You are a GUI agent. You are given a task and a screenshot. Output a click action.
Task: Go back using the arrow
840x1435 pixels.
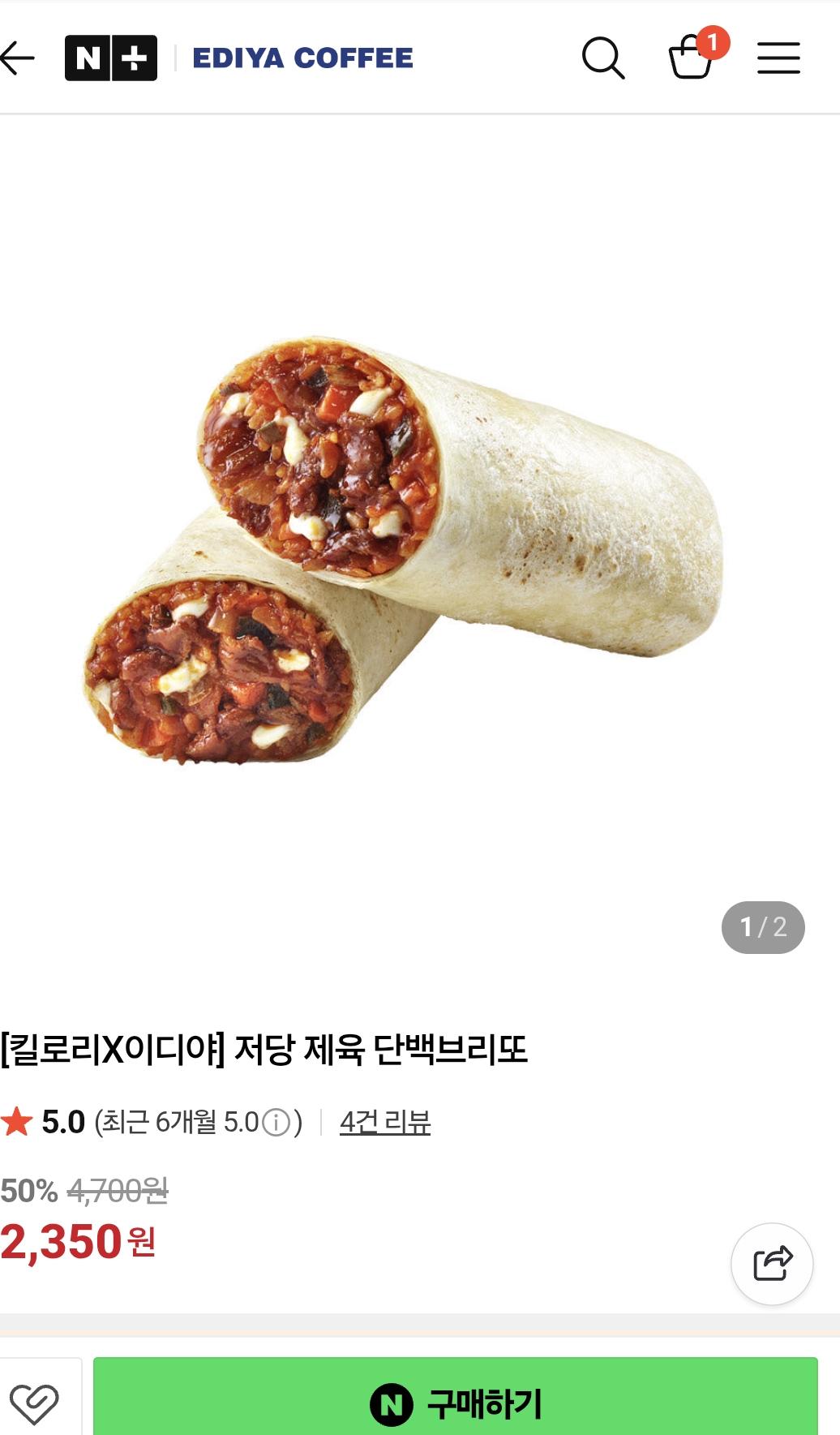pos(18,58)
